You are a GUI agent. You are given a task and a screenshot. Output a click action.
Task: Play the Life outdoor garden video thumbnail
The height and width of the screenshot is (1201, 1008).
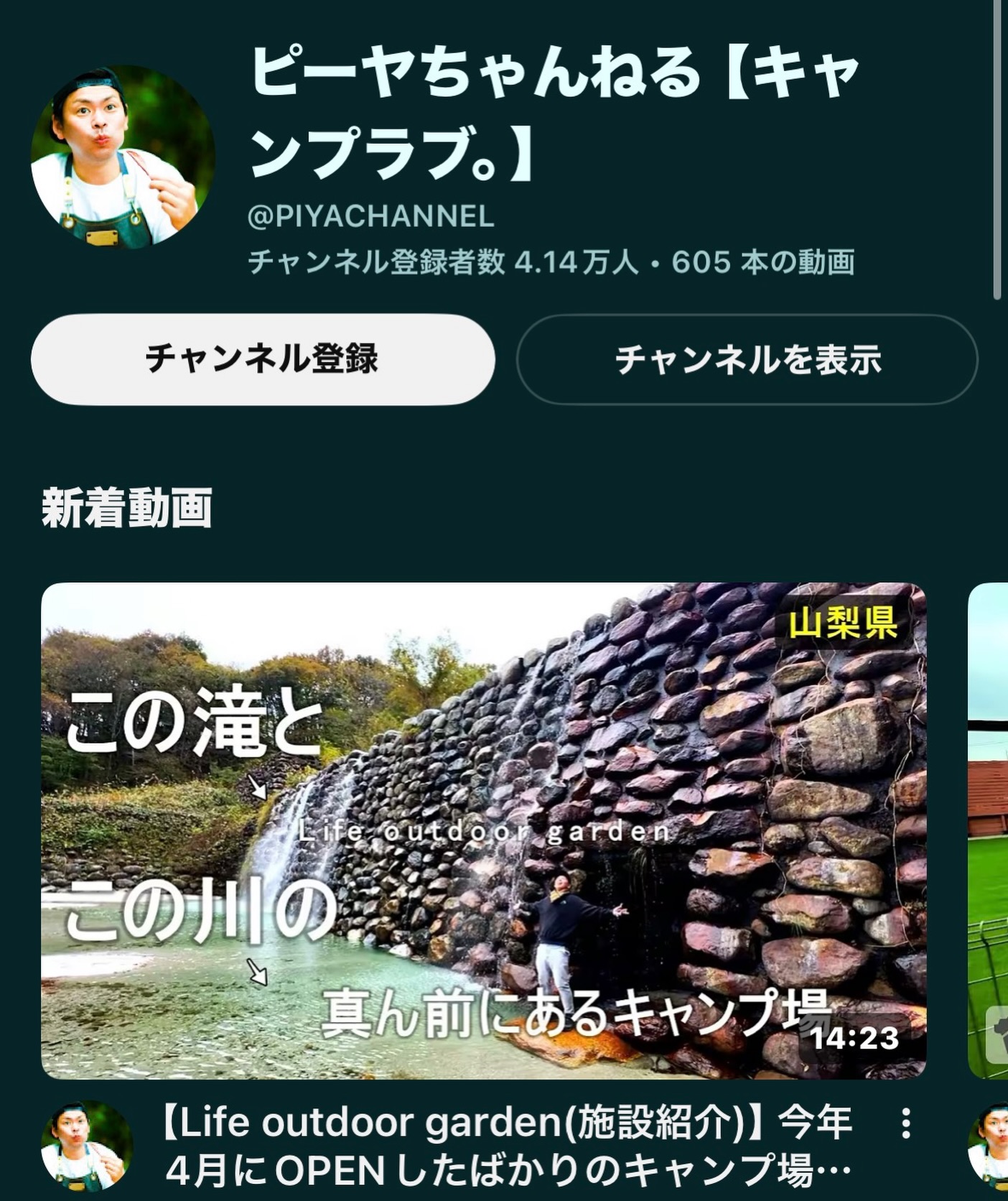[483, 830]
